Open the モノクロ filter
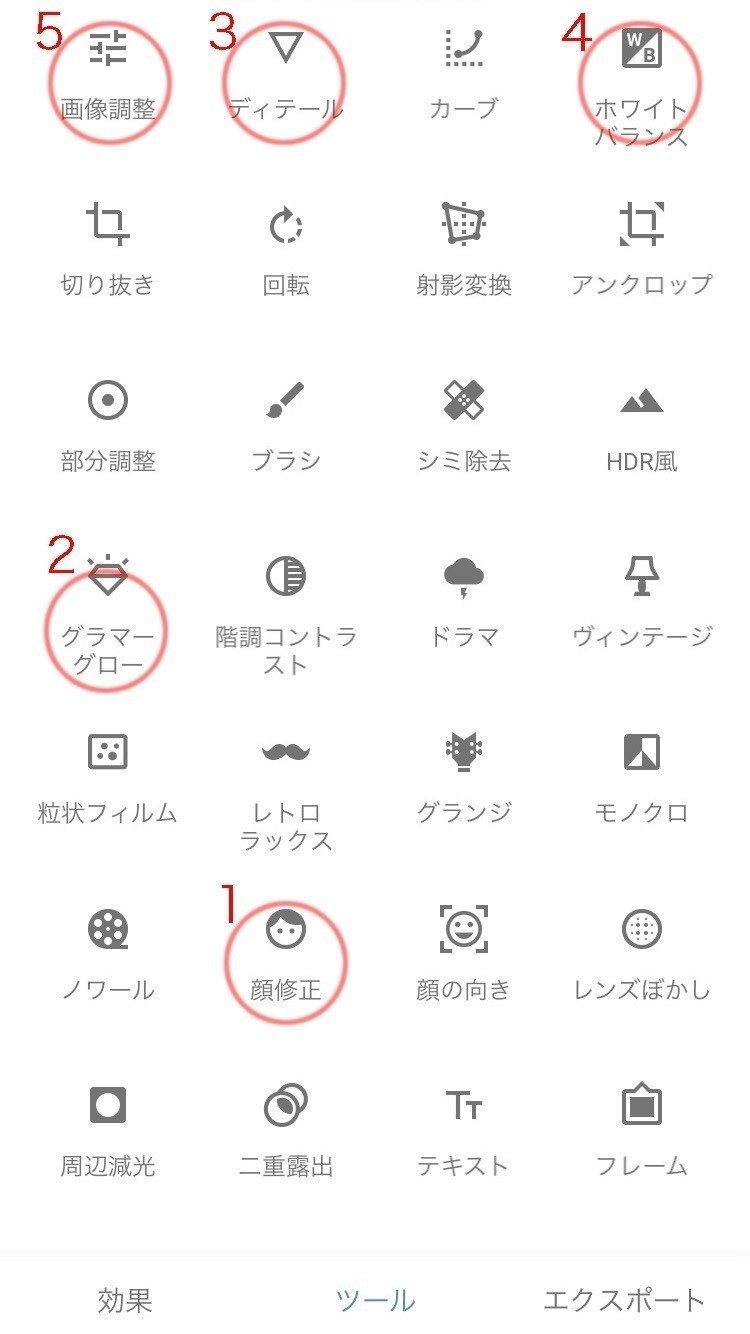This screenshot has height=1334, width=750. coord(641,776)
